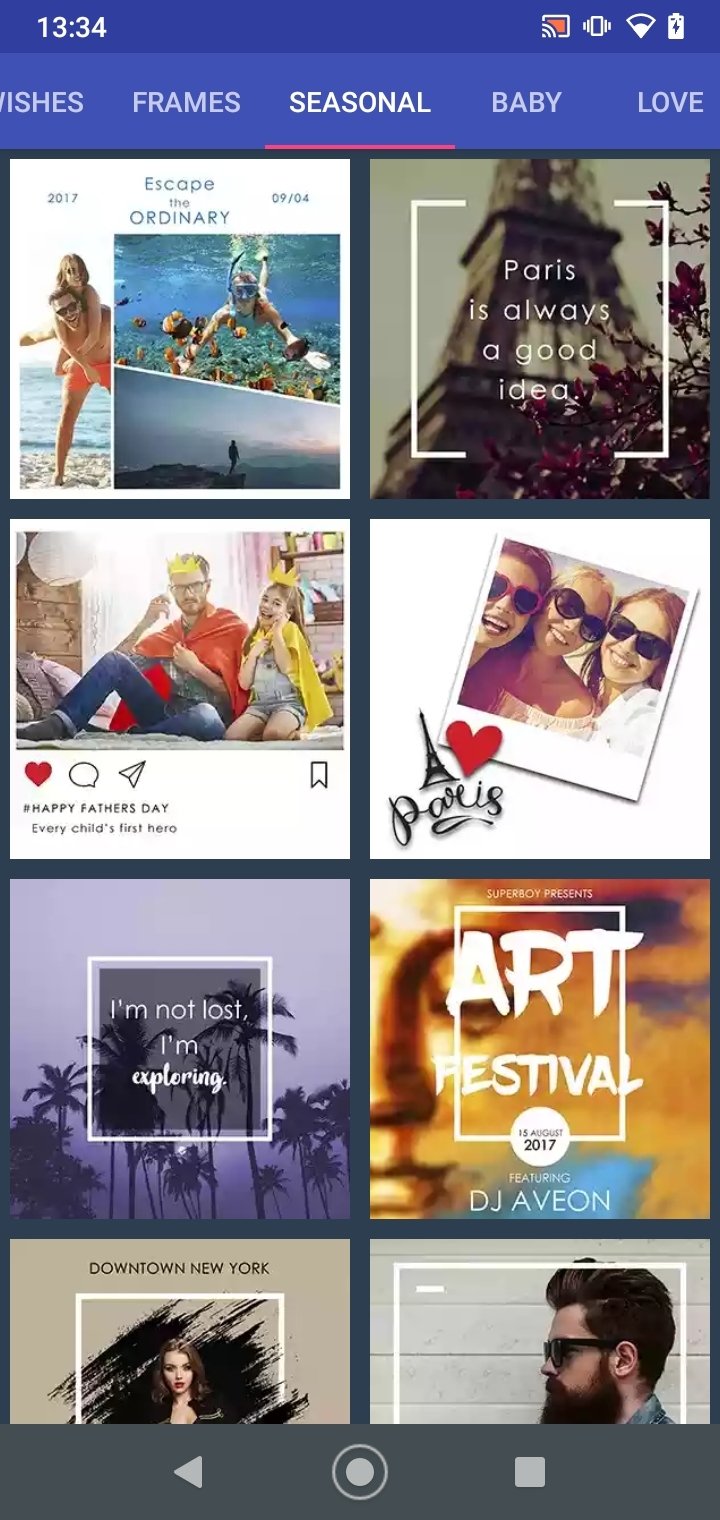Image resolution: width=720 pixels, height=1520 pixels.
Task: Switch to the Frames tab
Action: click(186, 102)
